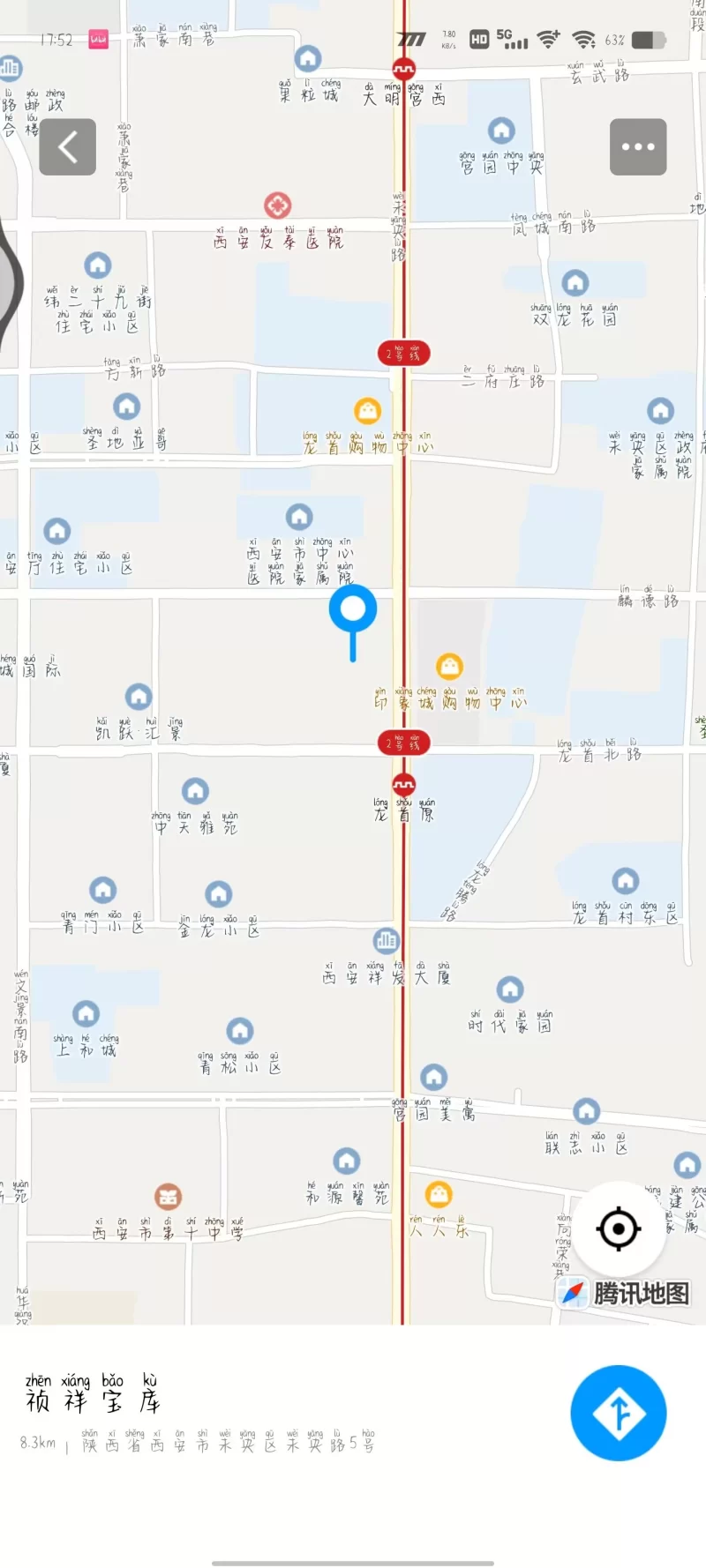Tap the 龙首原 metro station icon
This screenshot has width=706, height=1568.
click(x=403, y=784)
